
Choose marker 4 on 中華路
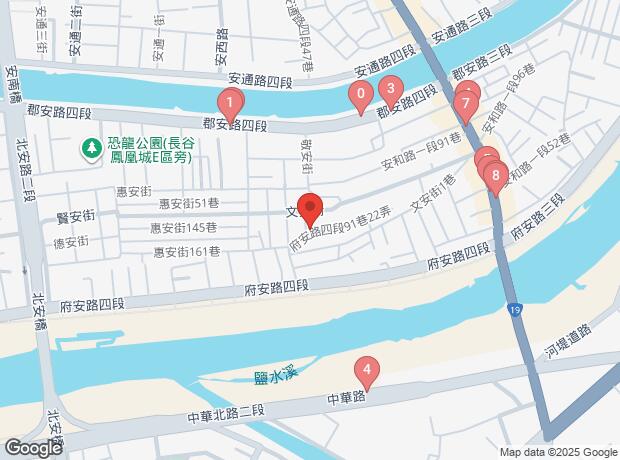367,373
